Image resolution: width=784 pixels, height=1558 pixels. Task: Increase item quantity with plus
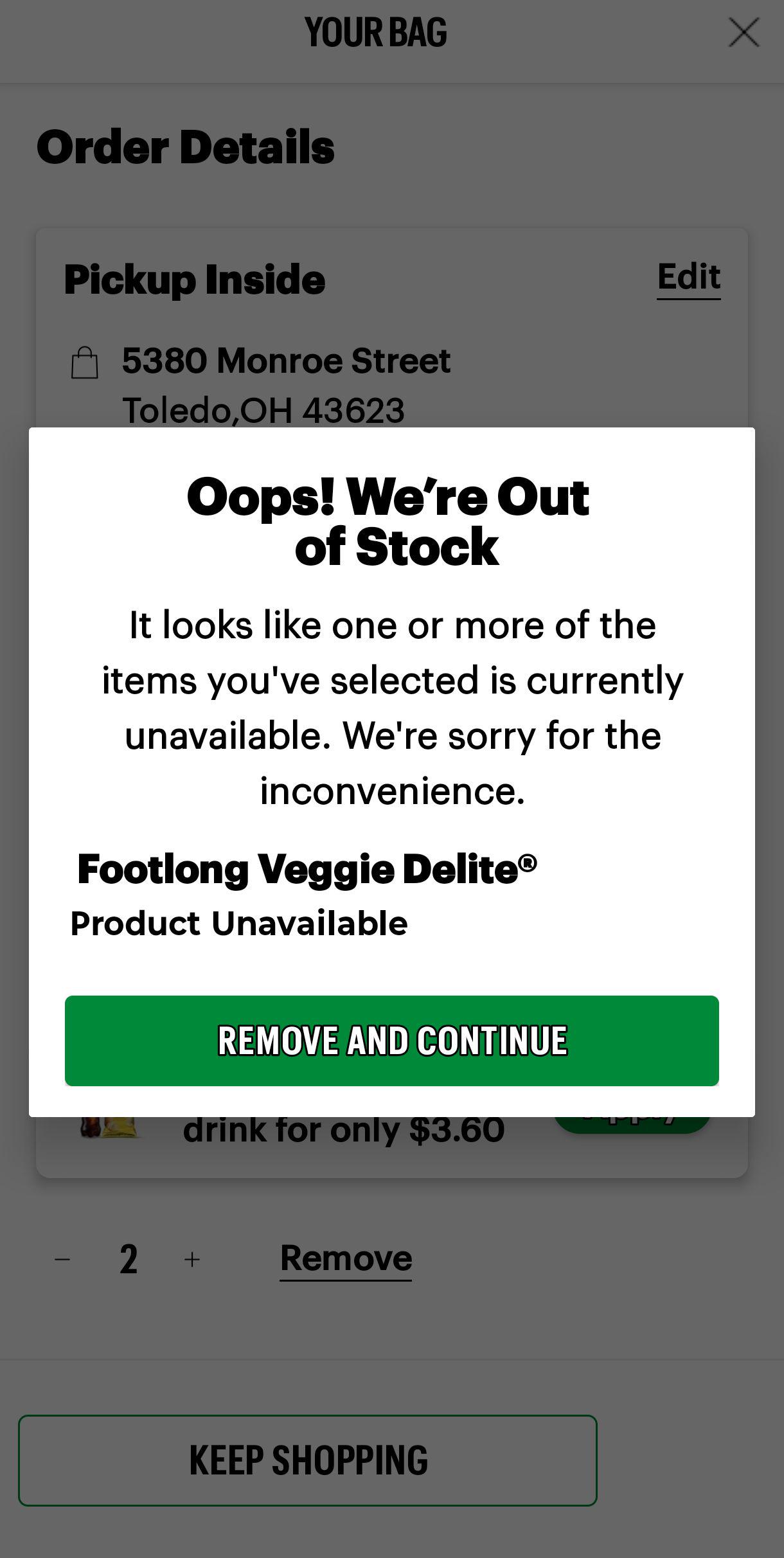[192, 1259]
